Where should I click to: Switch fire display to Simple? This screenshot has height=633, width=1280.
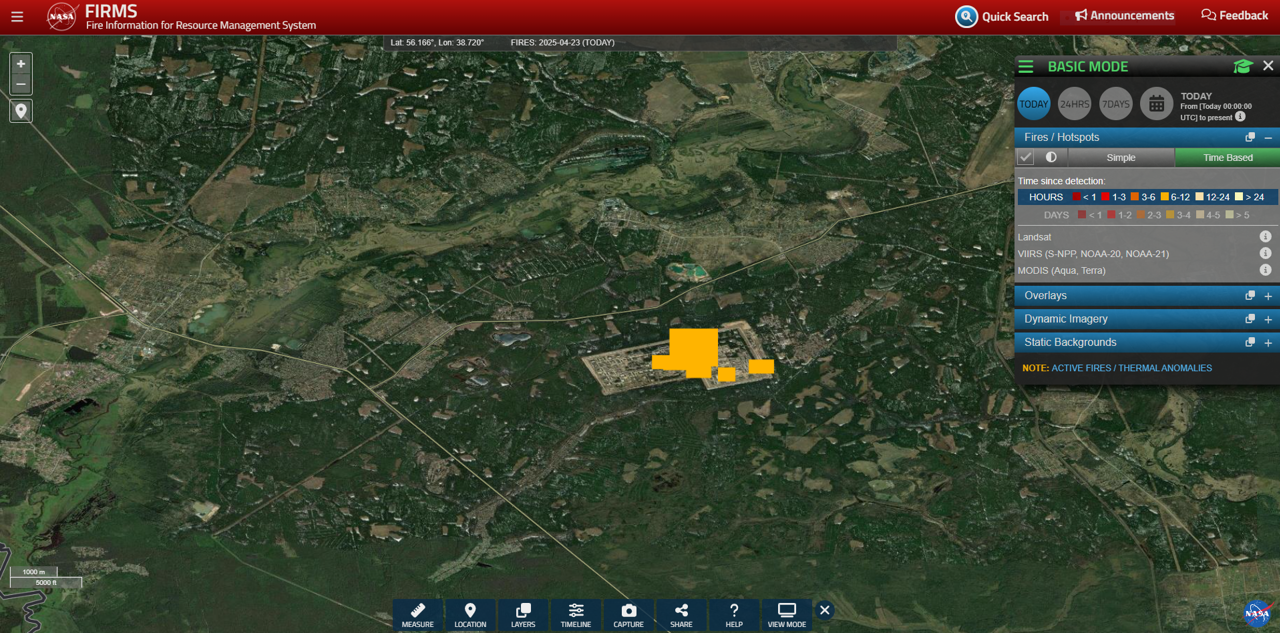point(1120,157)
